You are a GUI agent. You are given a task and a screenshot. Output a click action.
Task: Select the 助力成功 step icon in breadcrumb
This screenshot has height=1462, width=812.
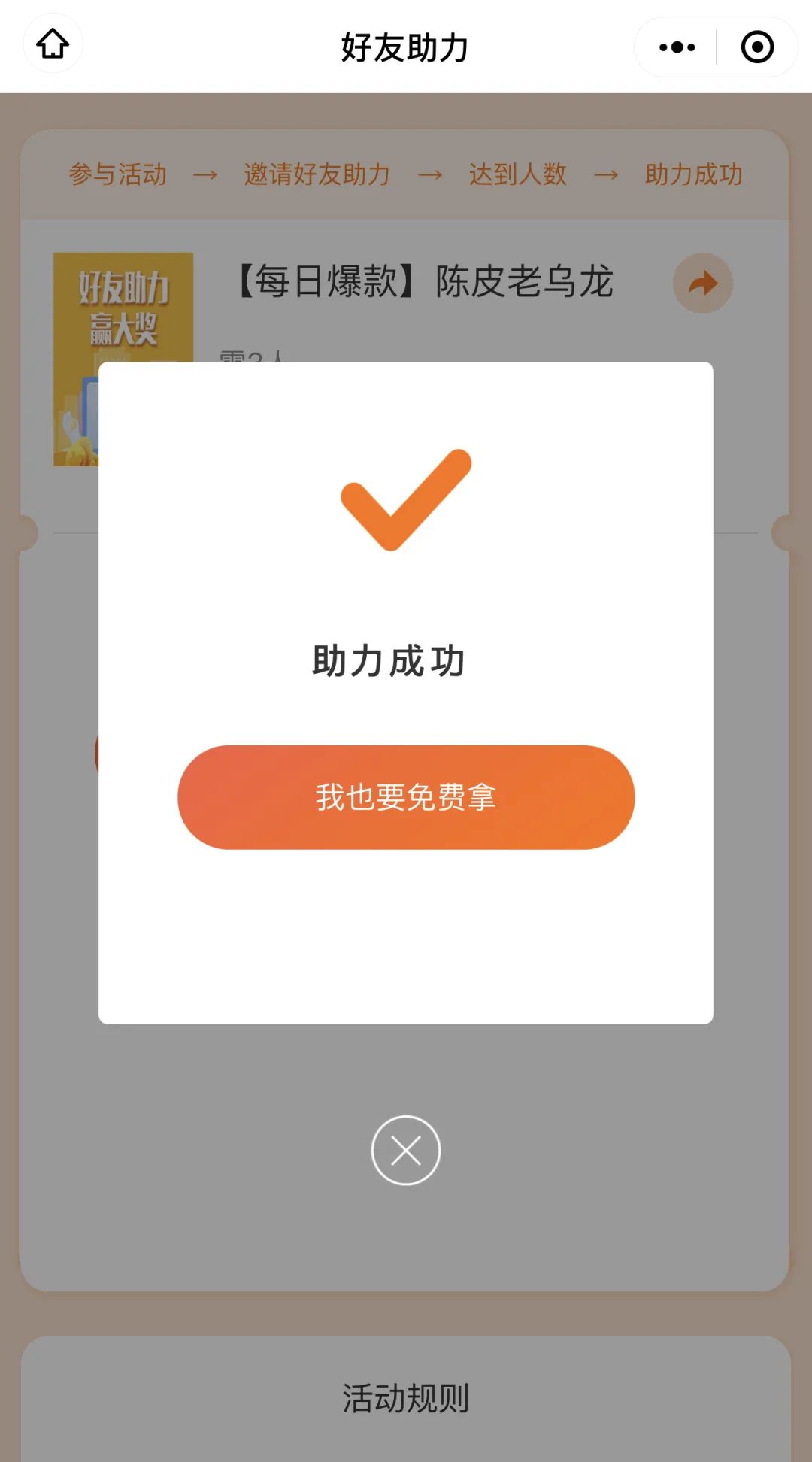(692, 174)
